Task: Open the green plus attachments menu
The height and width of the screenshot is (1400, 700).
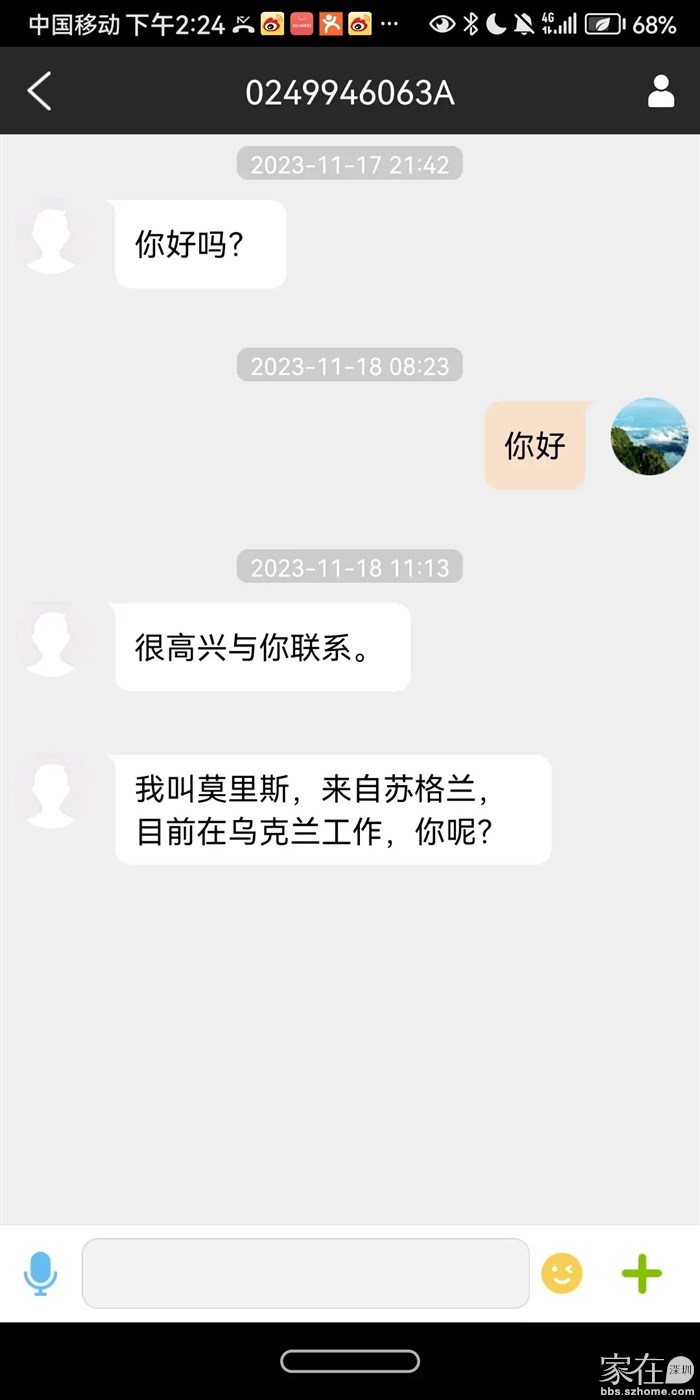Action: point(641,1273)
